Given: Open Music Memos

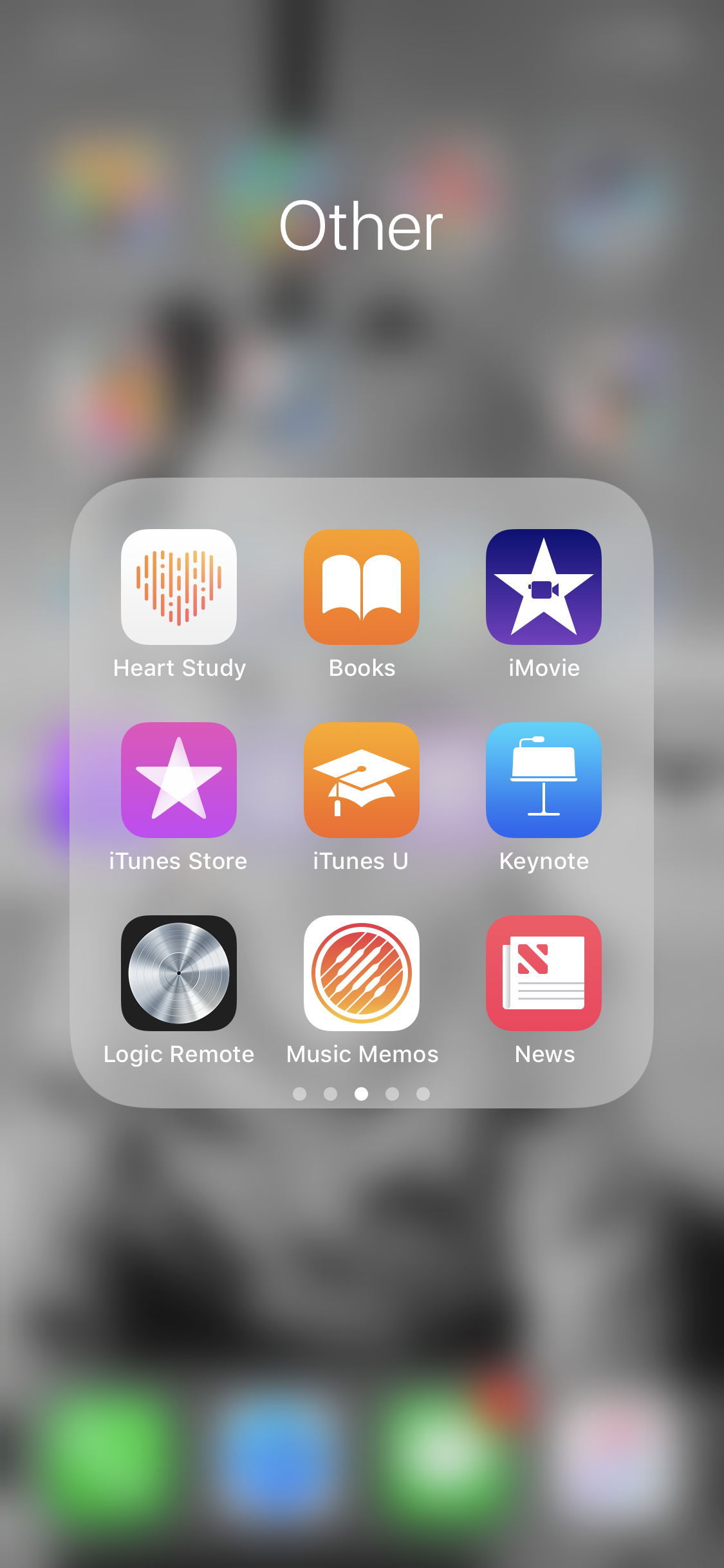Looking at the screenshot, I should coord(362,974).
